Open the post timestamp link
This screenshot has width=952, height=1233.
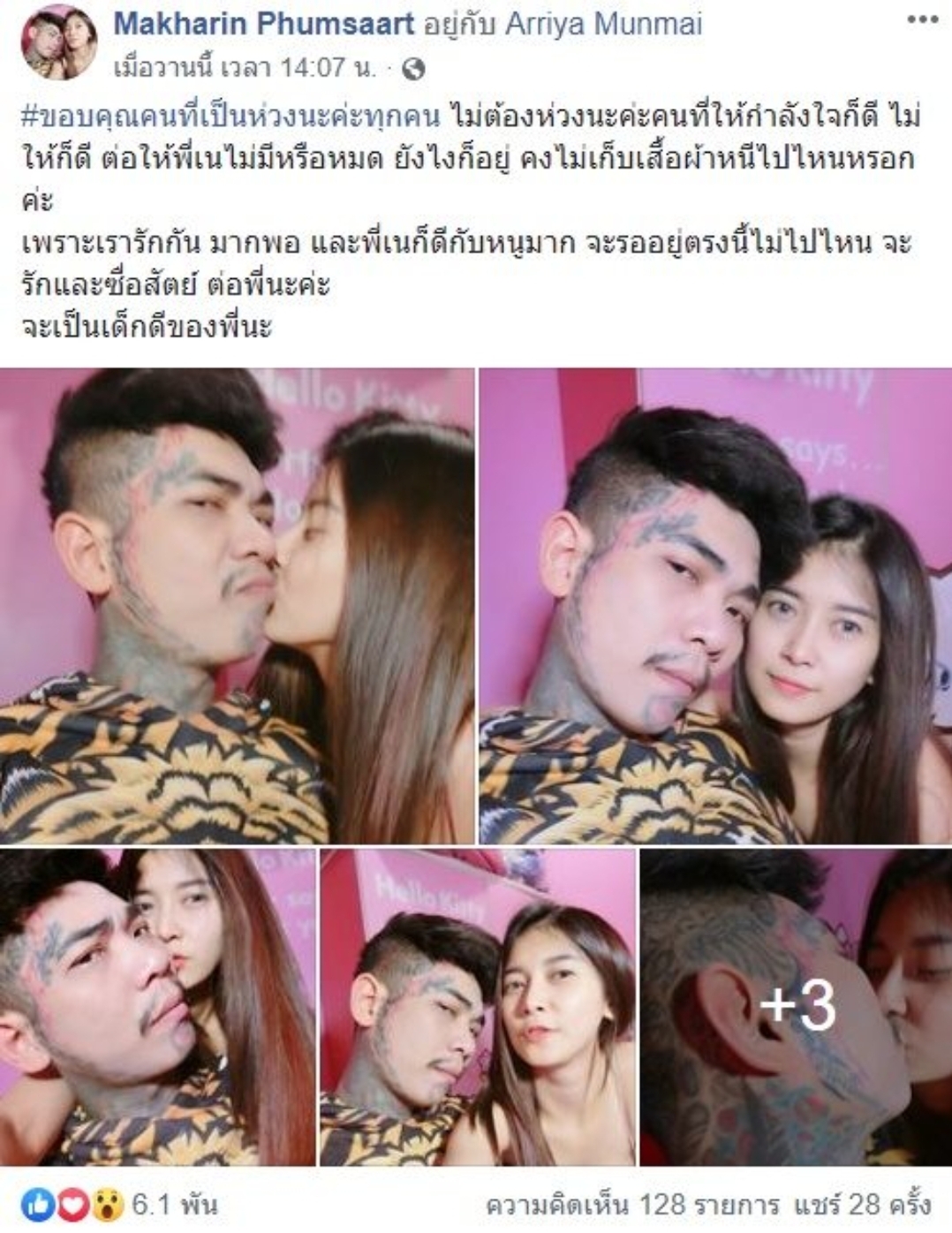(248, 68)
